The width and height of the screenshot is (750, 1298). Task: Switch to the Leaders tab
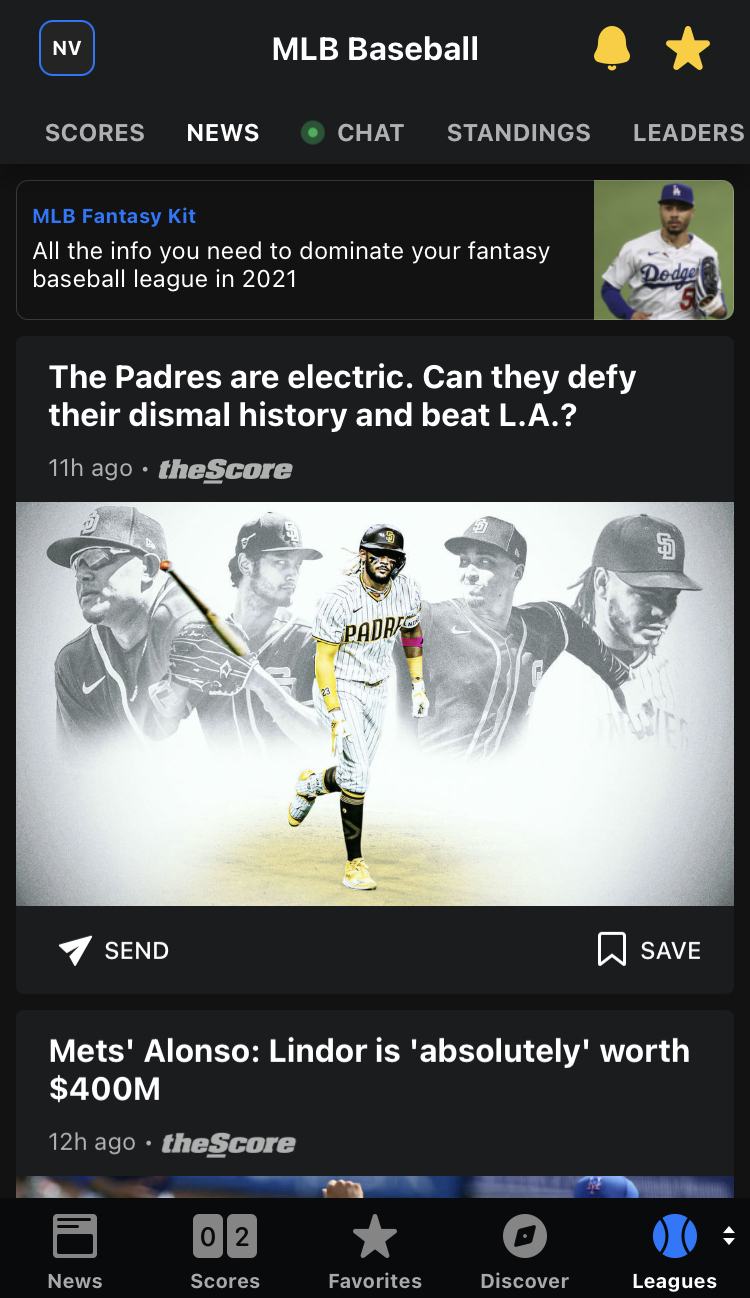coord(688,133)
